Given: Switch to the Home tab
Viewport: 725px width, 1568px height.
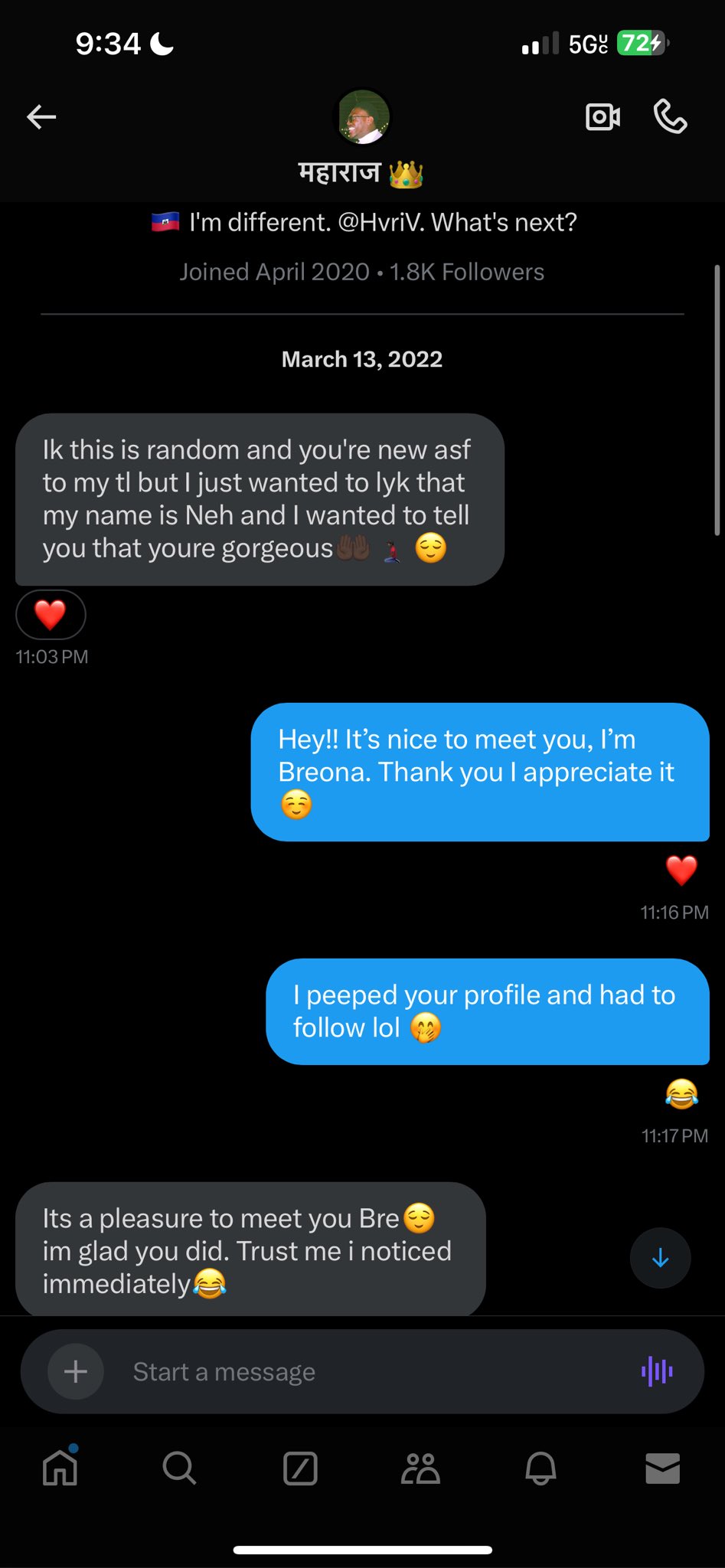Looking at the screenshot, I should [x=60, y=1468].
